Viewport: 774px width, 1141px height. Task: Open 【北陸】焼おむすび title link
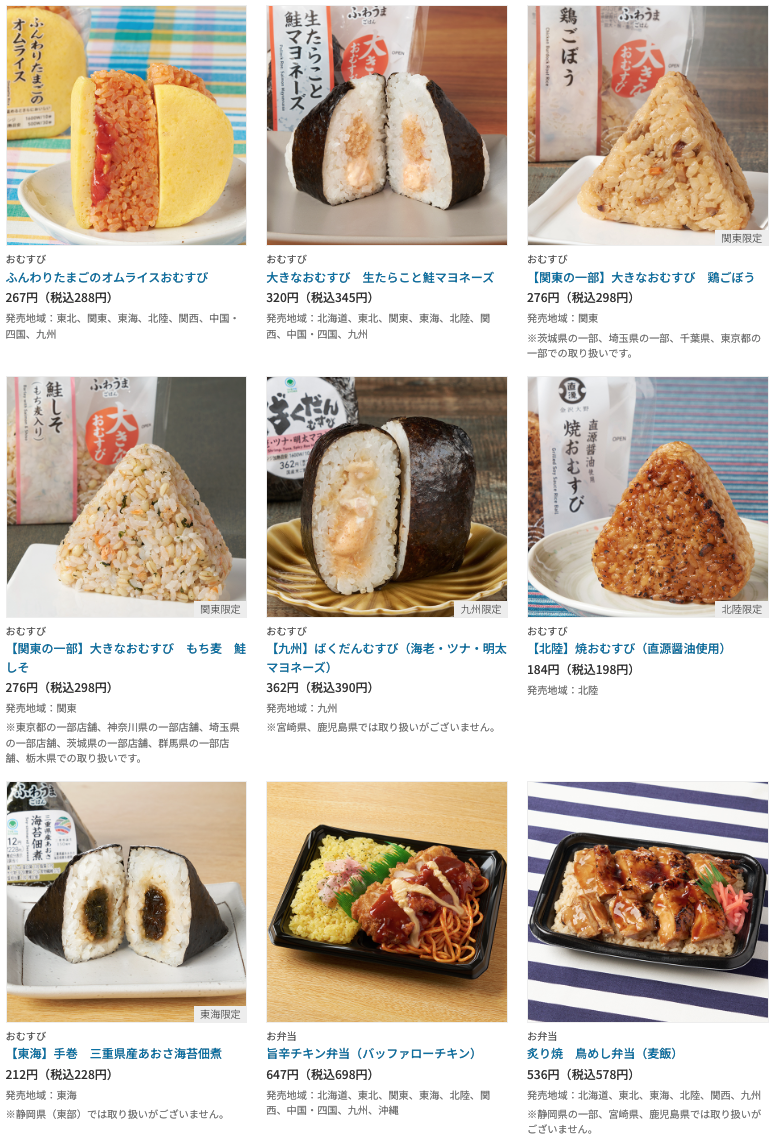627,648
